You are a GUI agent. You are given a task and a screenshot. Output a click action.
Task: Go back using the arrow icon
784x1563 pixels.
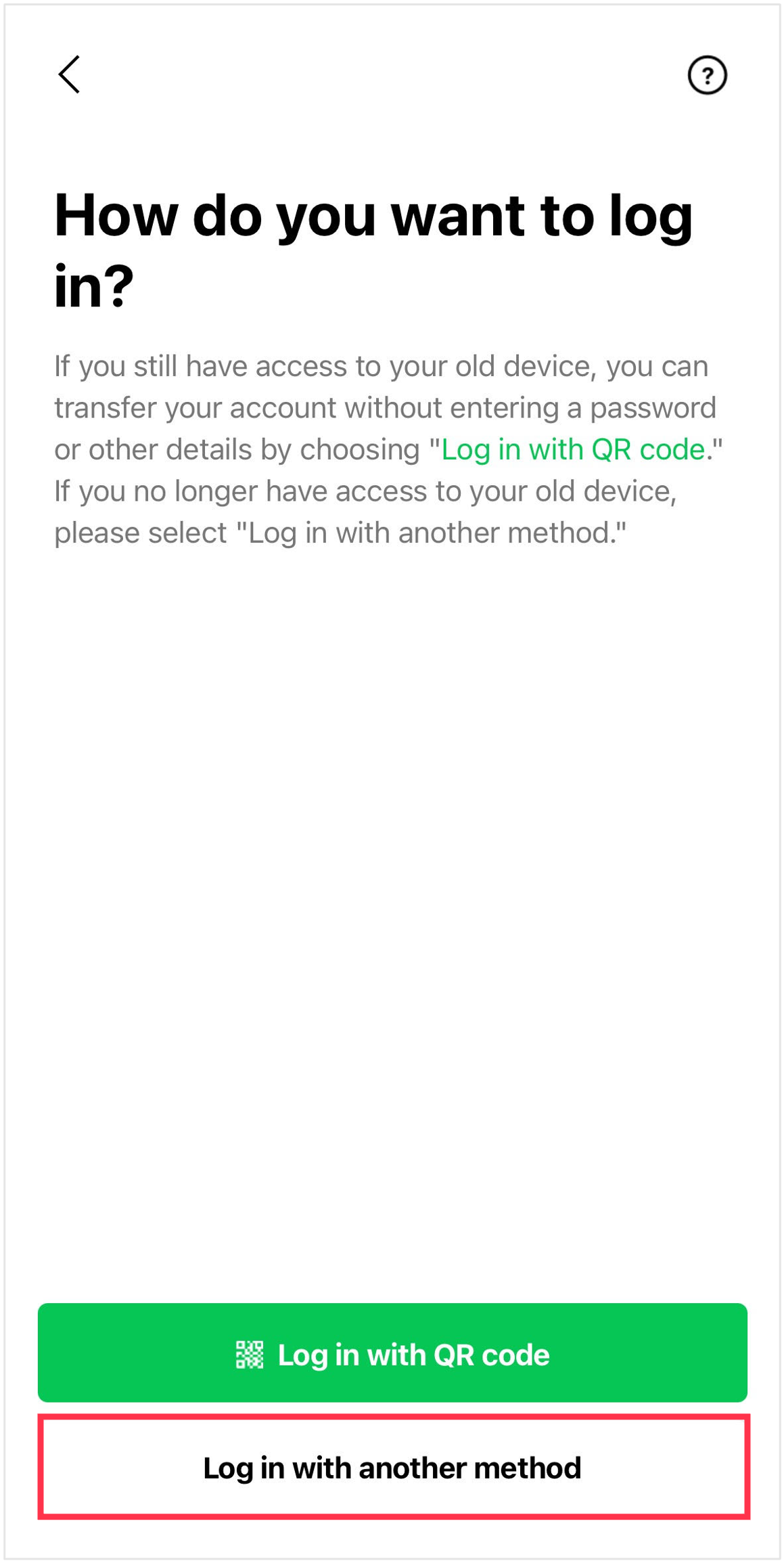[69, 74]
